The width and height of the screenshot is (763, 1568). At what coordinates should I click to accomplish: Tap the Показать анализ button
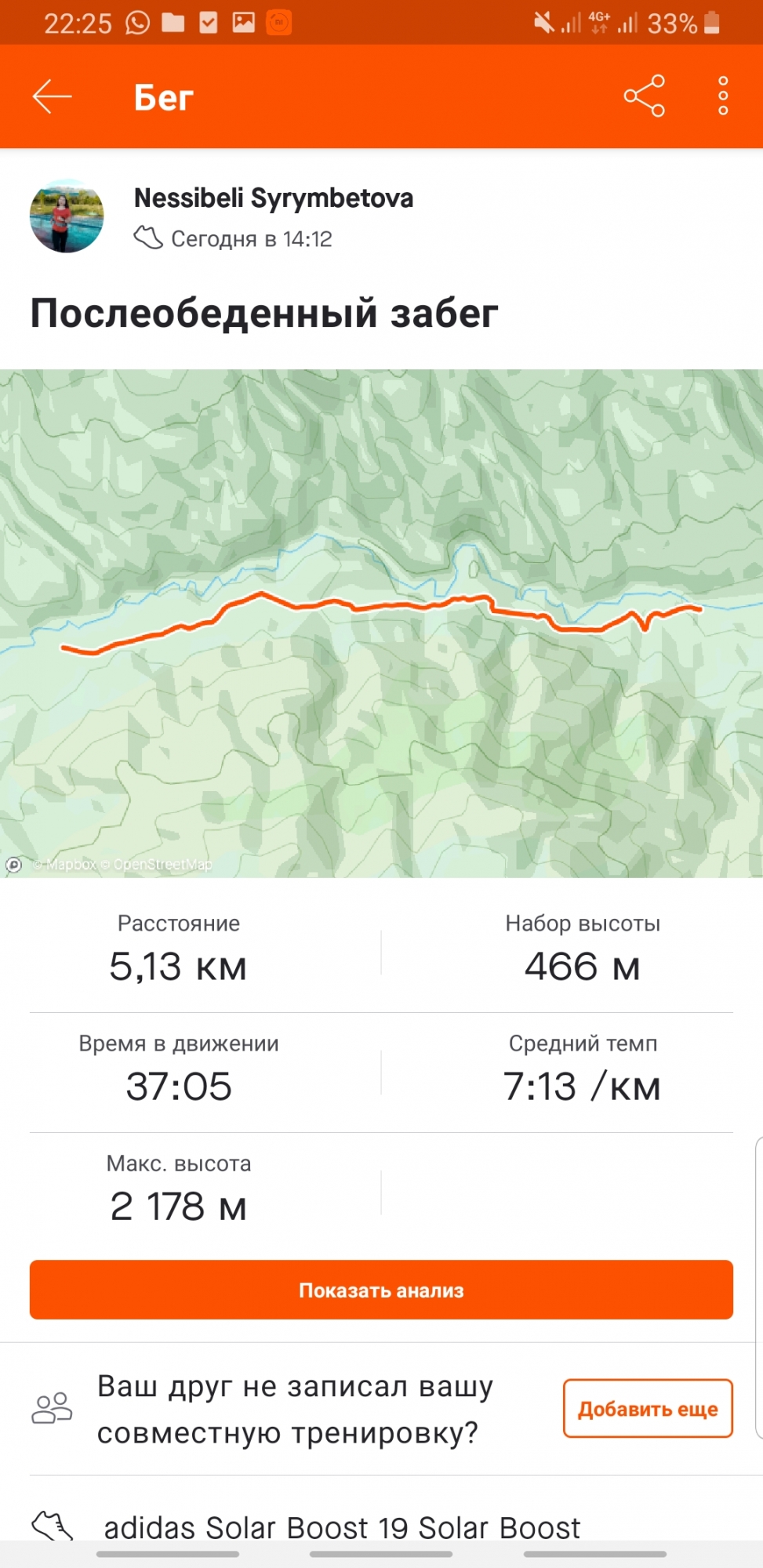tap(381, 1290)
